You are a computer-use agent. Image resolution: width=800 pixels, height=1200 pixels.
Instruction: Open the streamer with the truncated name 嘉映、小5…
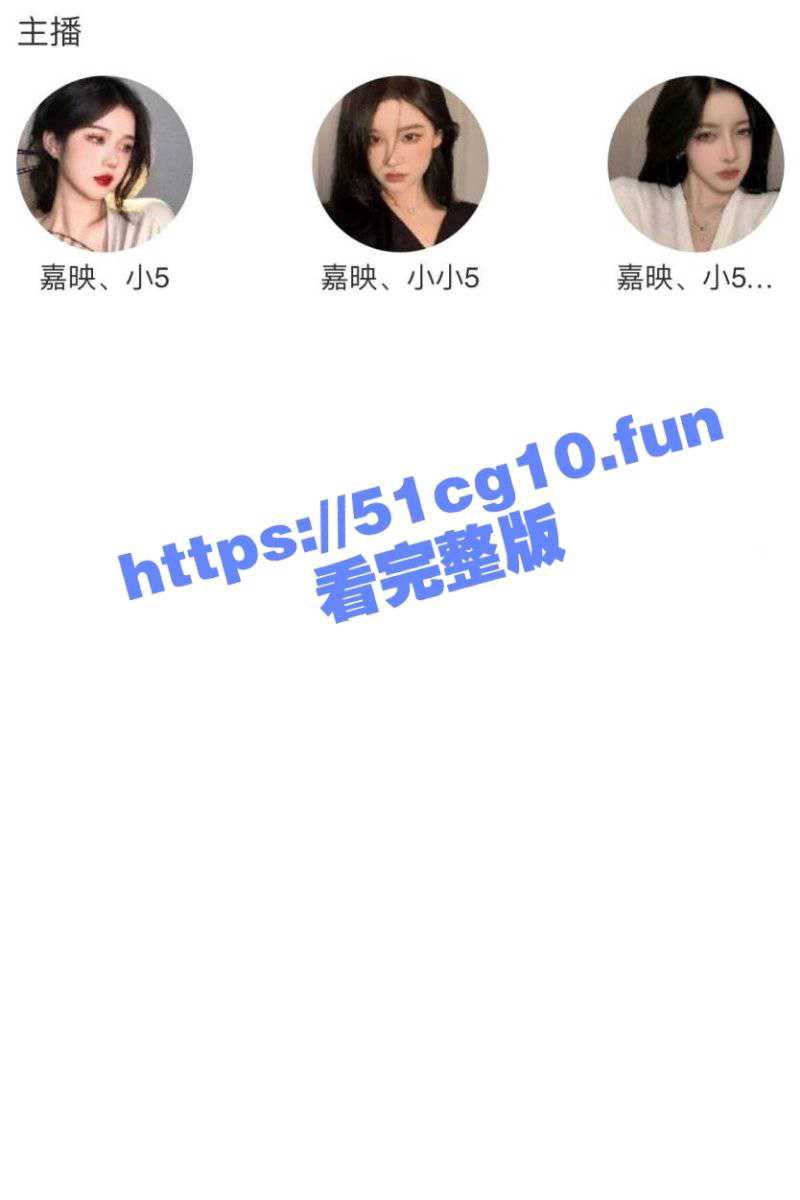click(695, 163)
